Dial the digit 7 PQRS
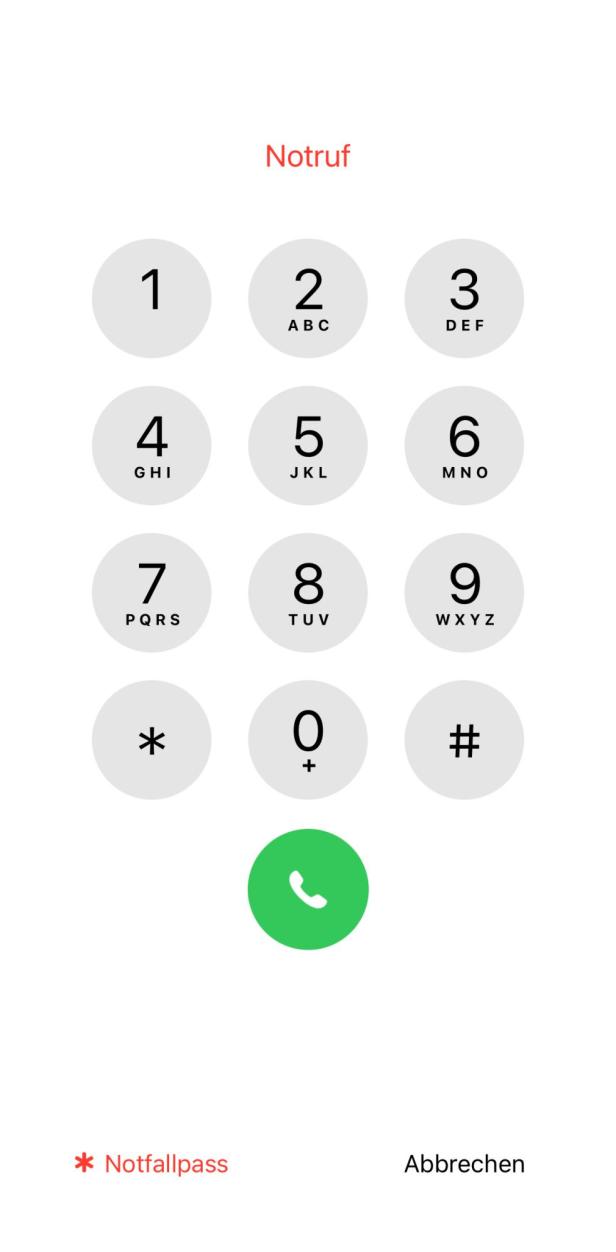Image resolution: width=616 pixels, height=1252 pixels. [152, 592]
